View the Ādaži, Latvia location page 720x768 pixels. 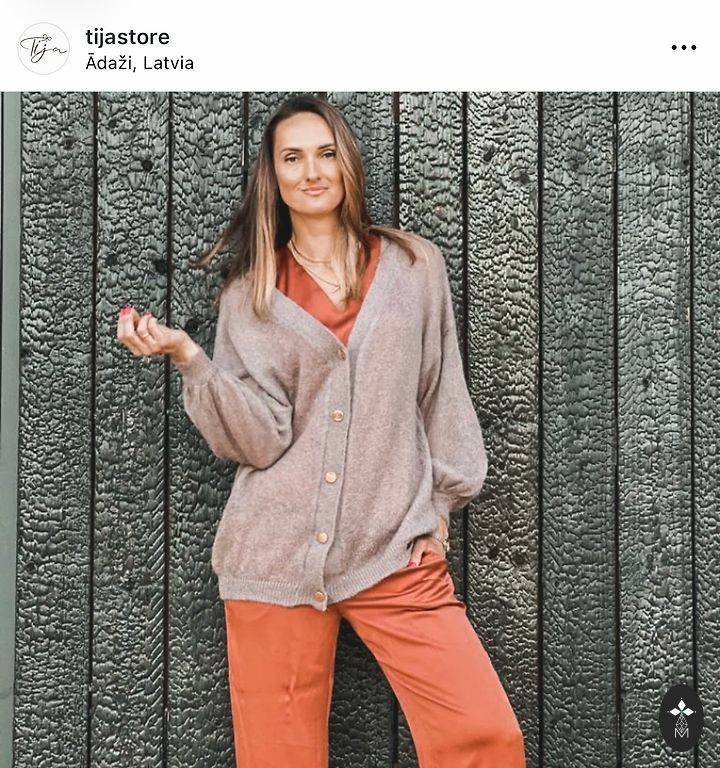click(140, 63)
